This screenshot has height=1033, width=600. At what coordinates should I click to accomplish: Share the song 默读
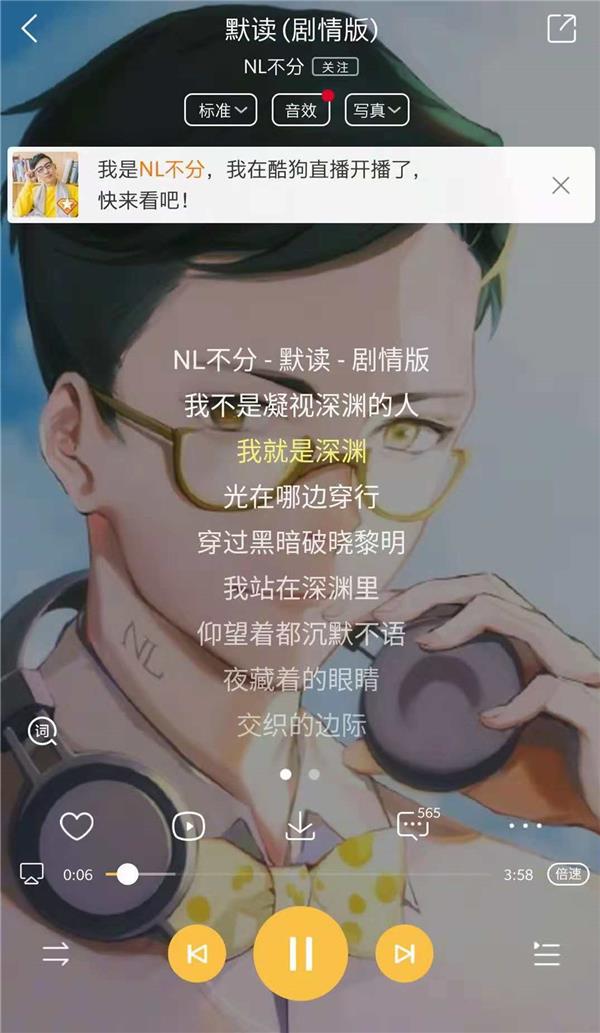point(562,29)
